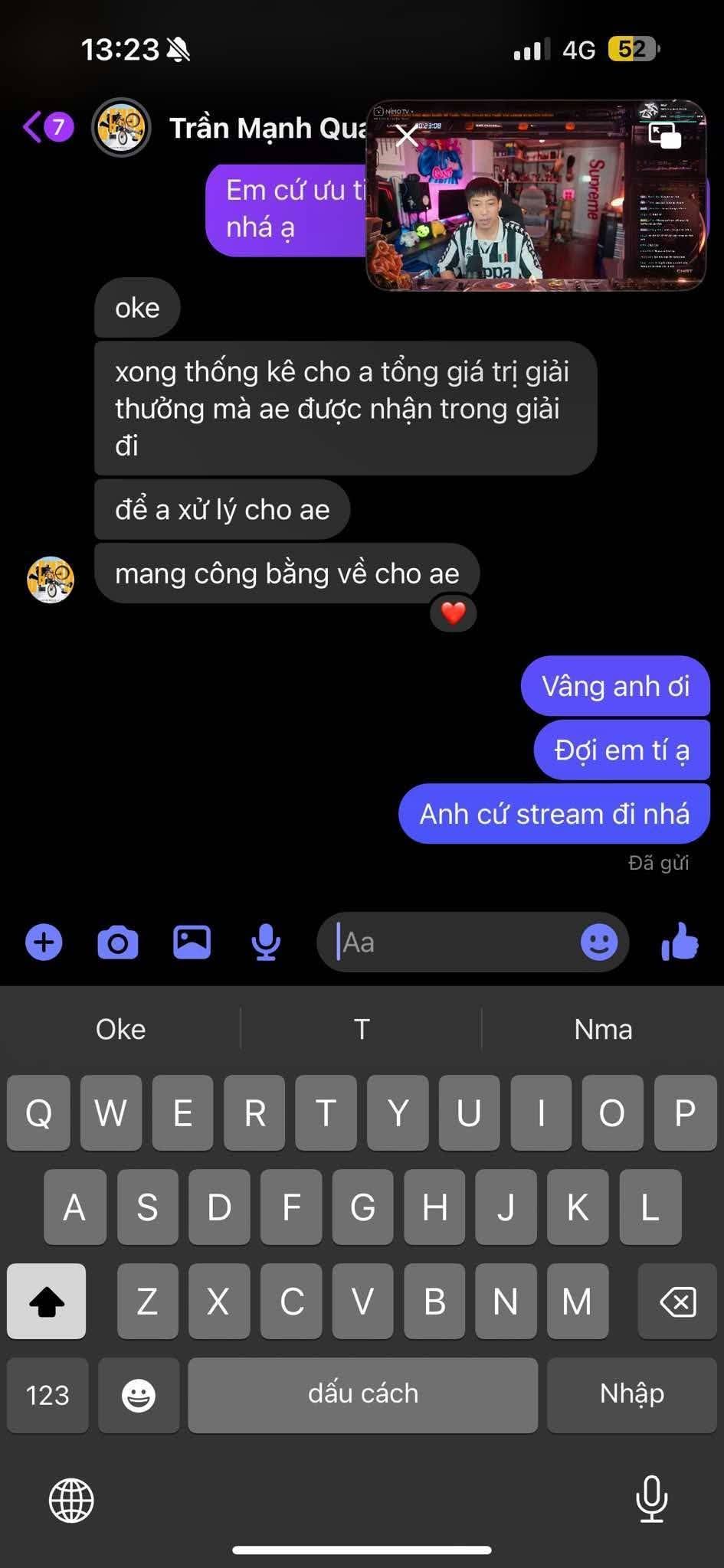
Task: Open the photo gallery picker
Action: pos(192,942)
